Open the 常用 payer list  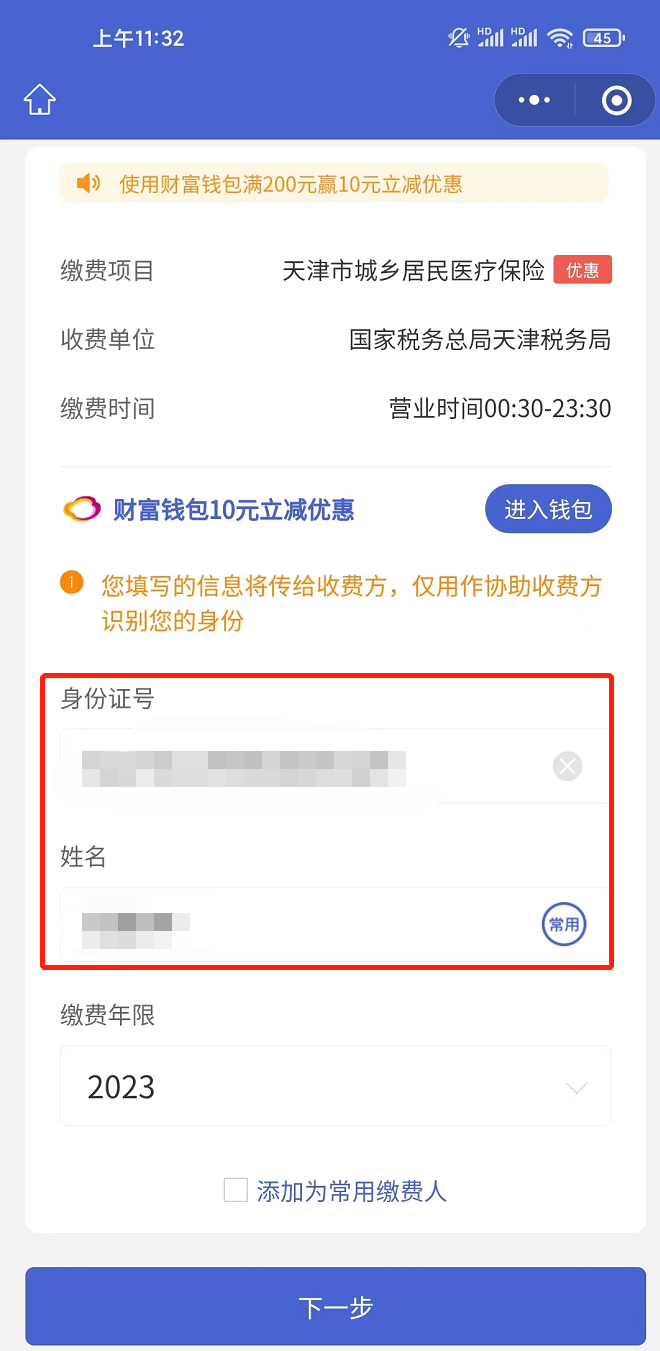564,924
